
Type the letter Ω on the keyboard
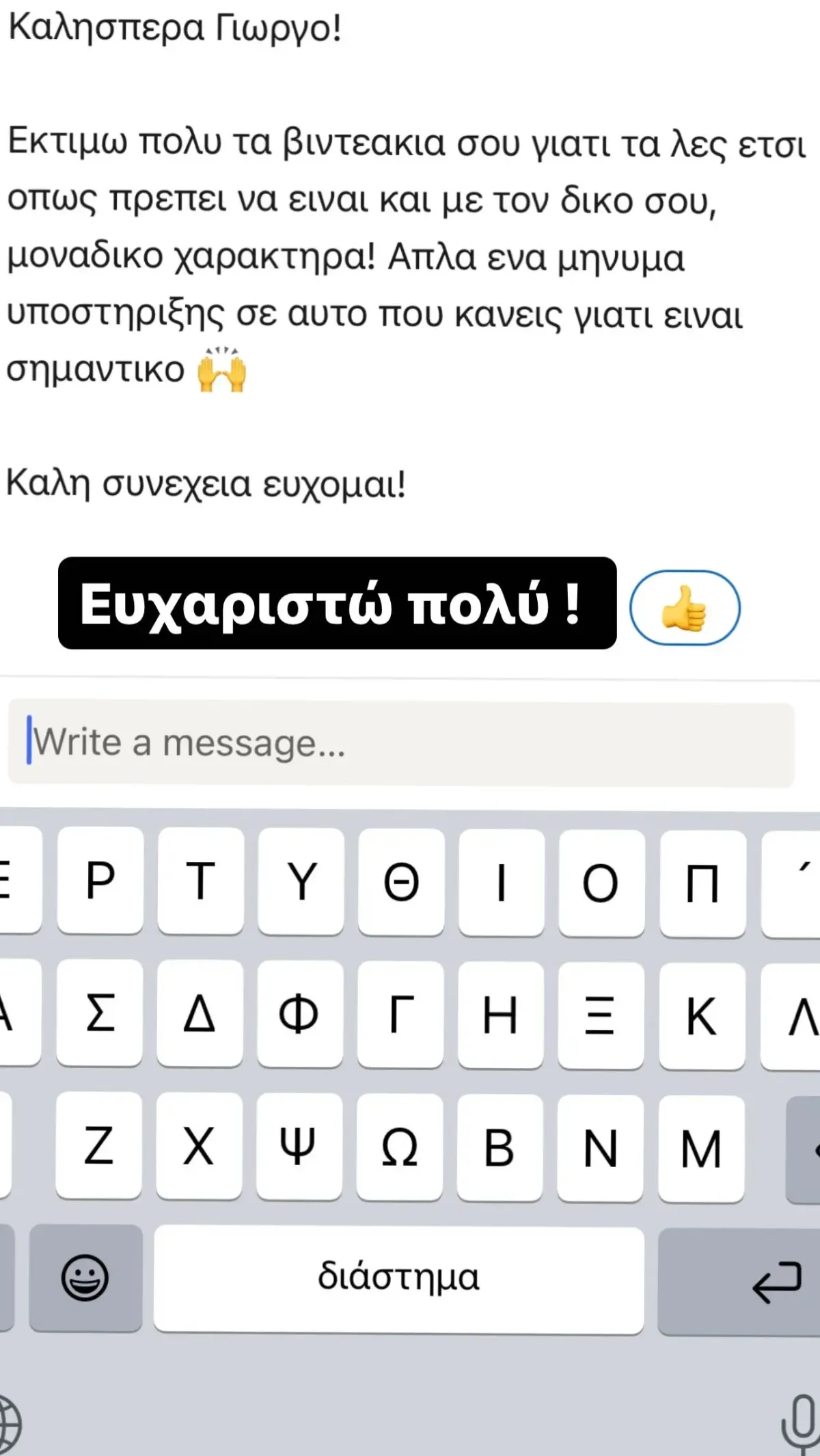[400, 1147]
